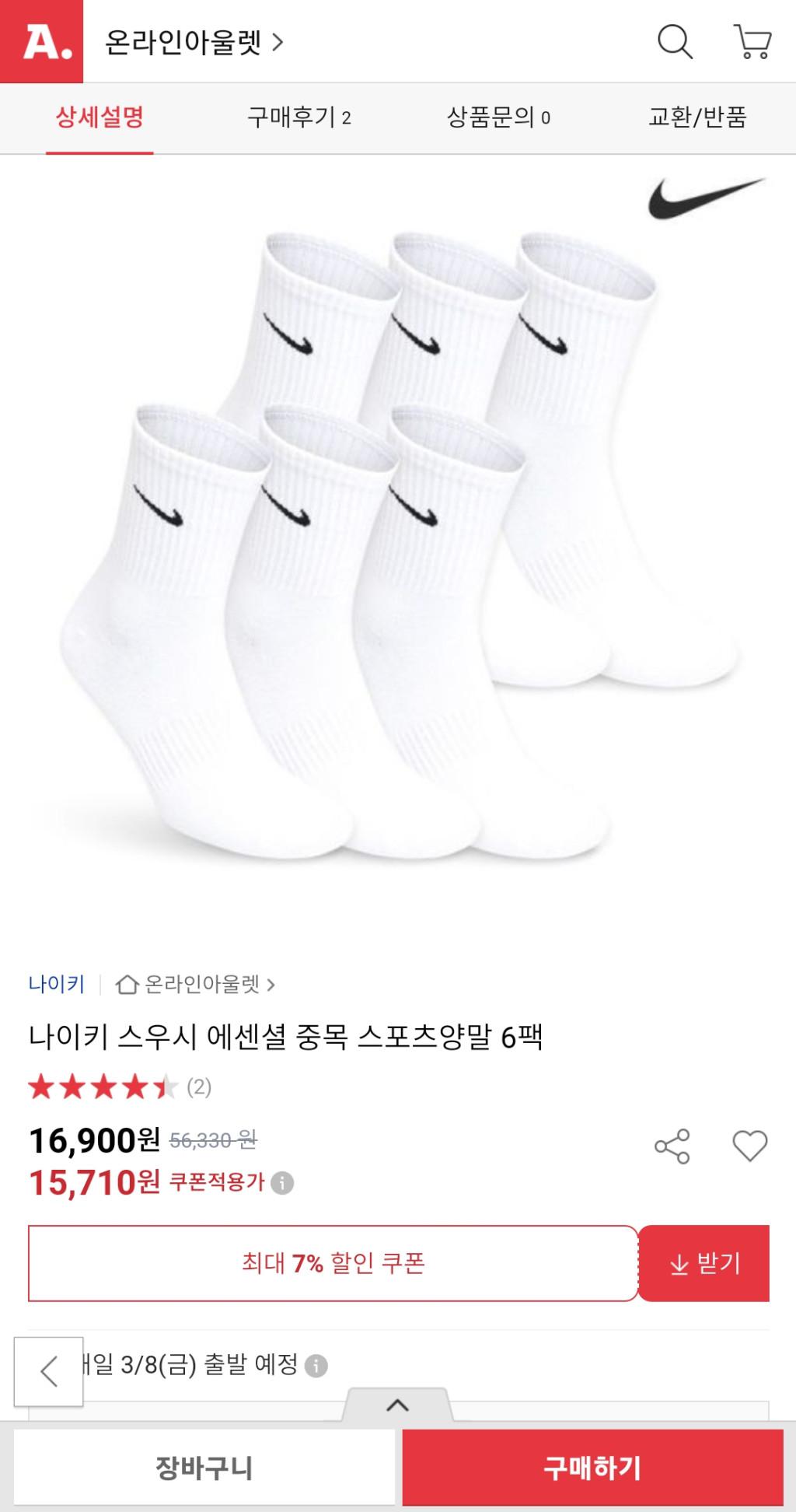Screen dimensions: 796x1512
Task: Switch to the 교환/반품 tab
Action: click(x=697, y=117)
